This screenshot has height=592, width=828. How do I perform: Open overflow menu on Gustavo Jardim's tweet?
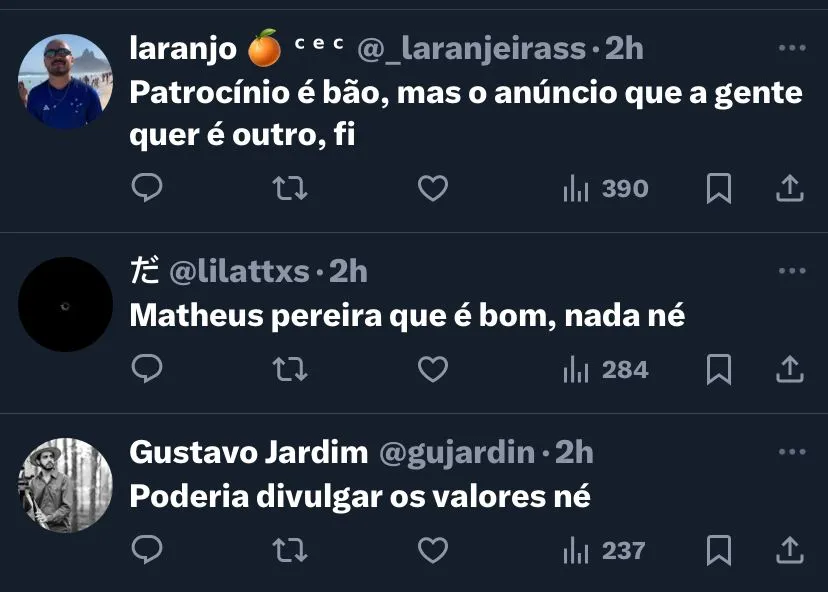point(791,452)
